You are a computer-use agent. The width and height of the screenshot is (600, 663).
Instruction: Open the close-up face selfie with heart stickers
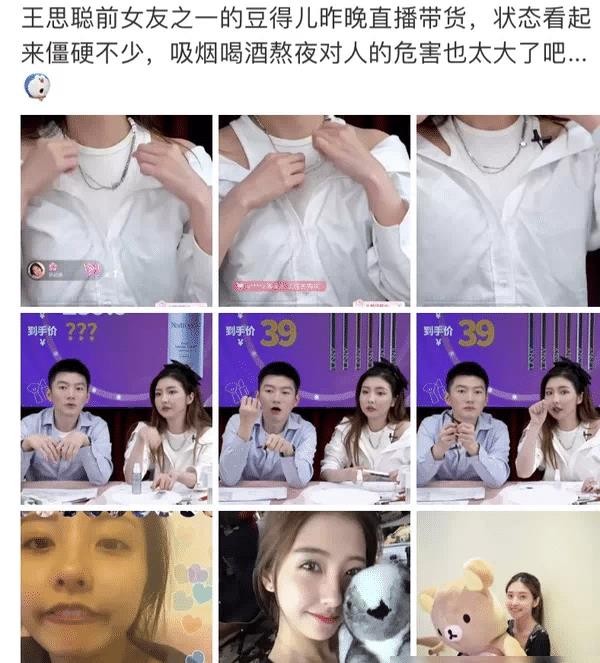coord(116,586)
